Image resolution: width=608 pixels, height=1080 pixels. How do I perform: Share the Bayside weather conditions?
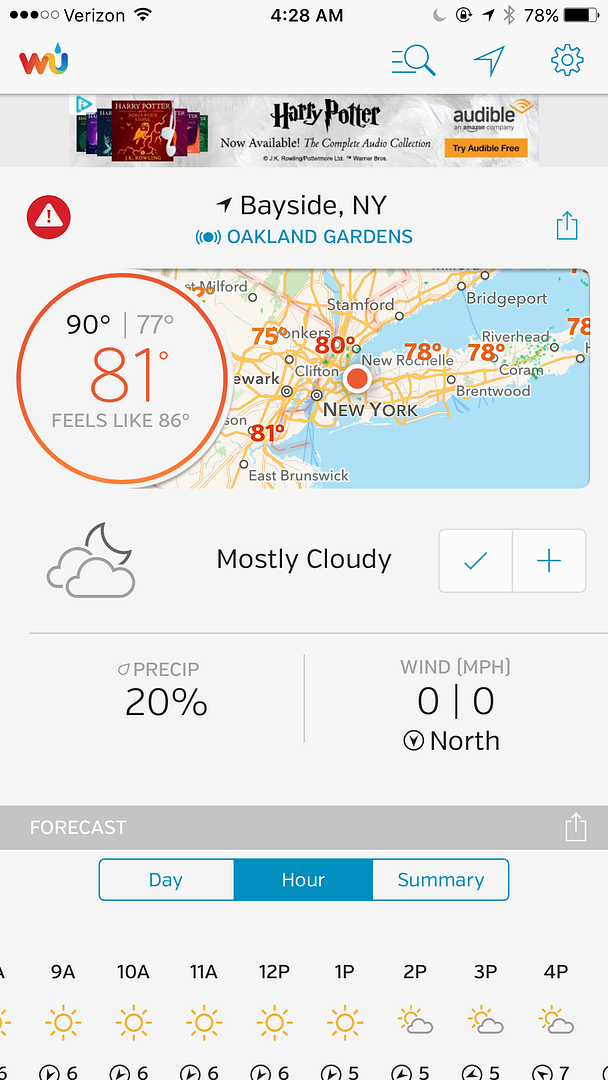567,225
